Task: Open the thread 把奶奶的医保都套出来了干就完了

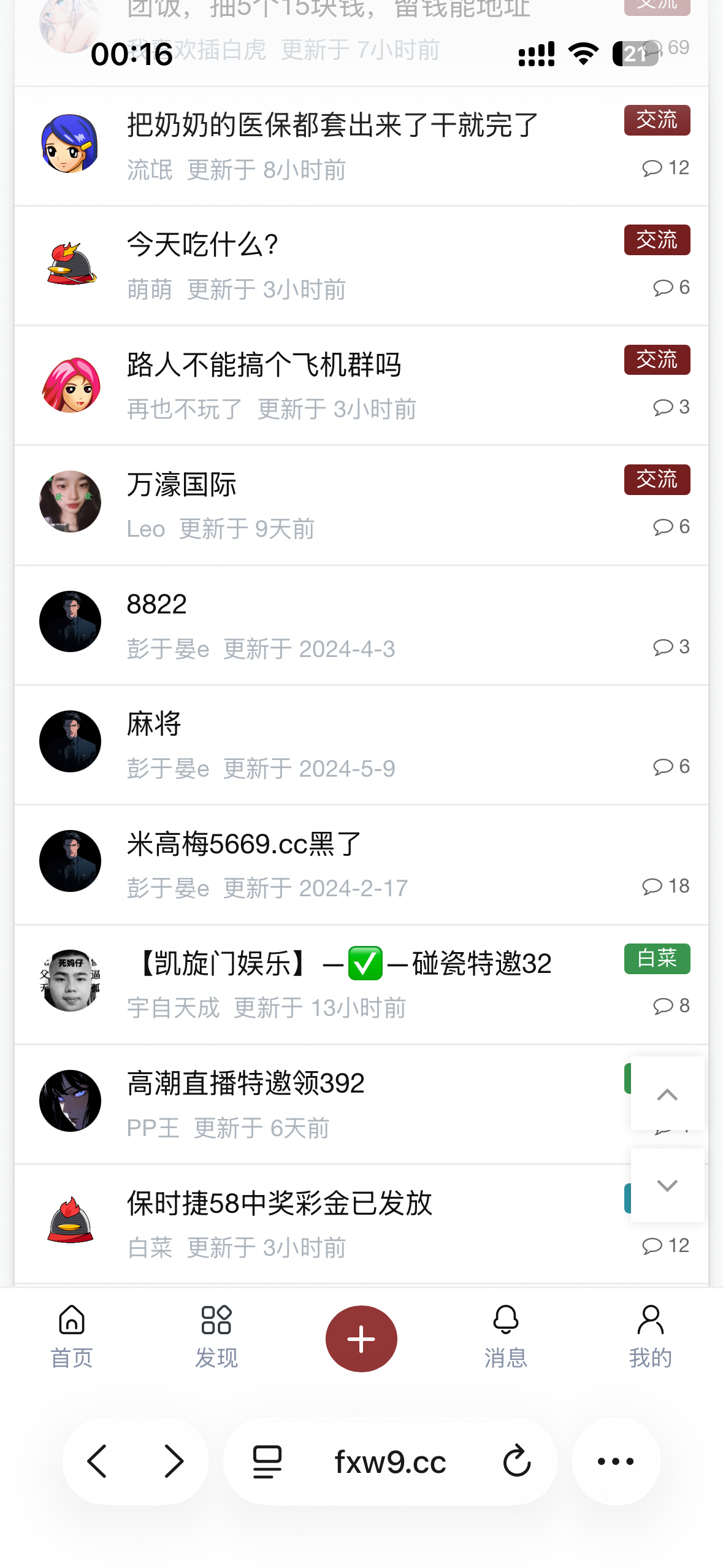Action: coord(332,125)
